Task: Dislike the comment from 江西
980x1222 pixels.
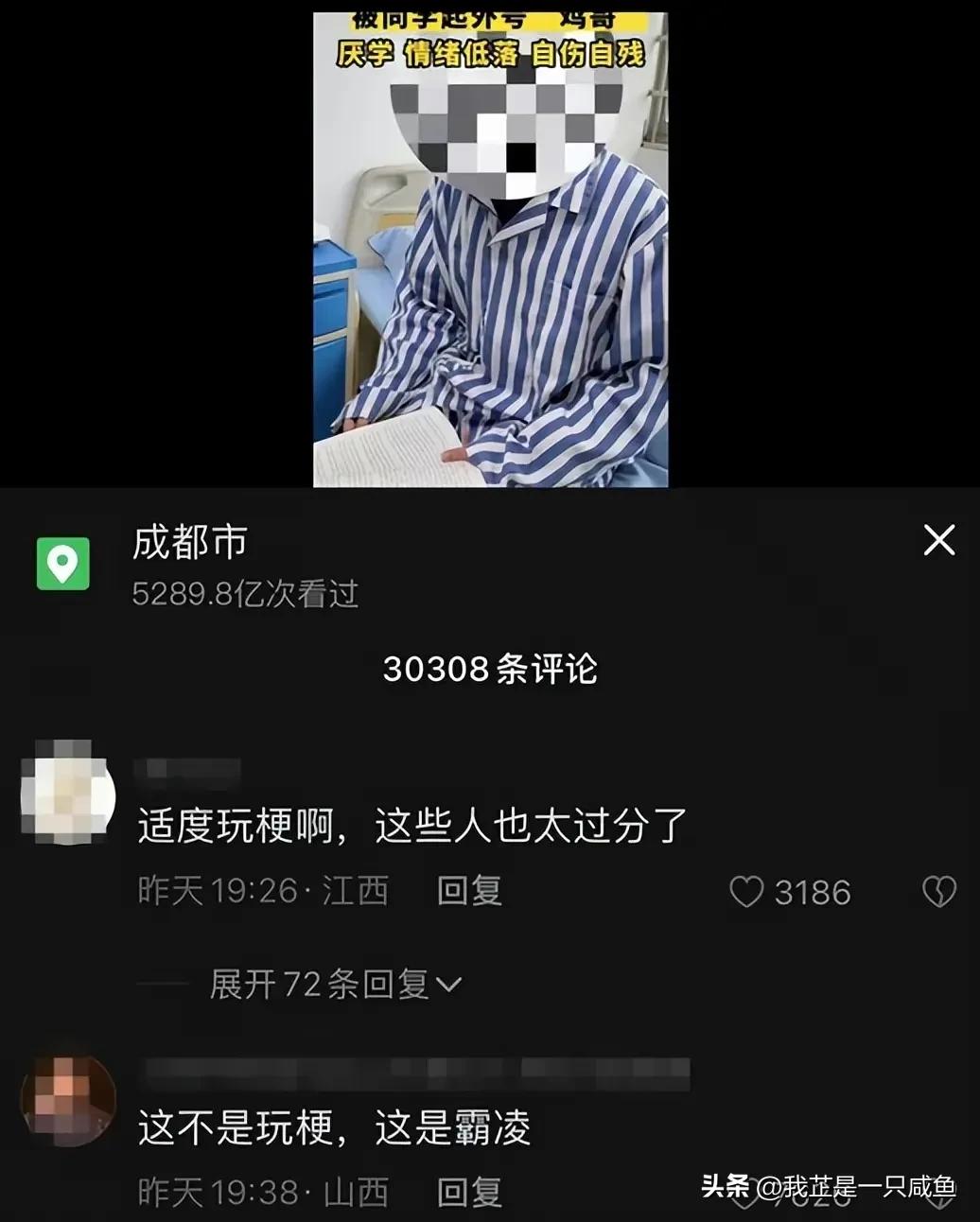Action: pos(939,892)
